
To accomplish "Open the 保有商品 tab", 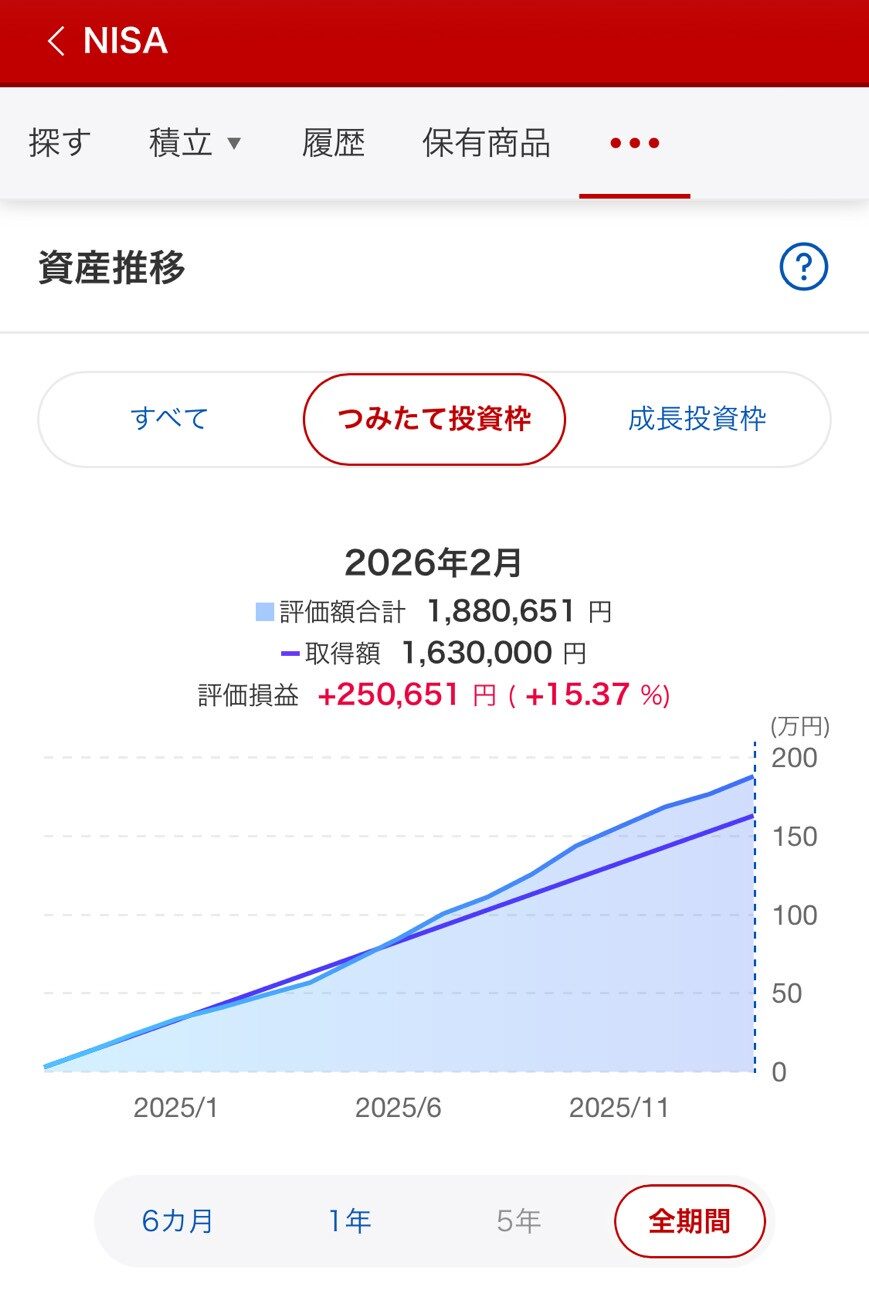I will pos(486,143).
